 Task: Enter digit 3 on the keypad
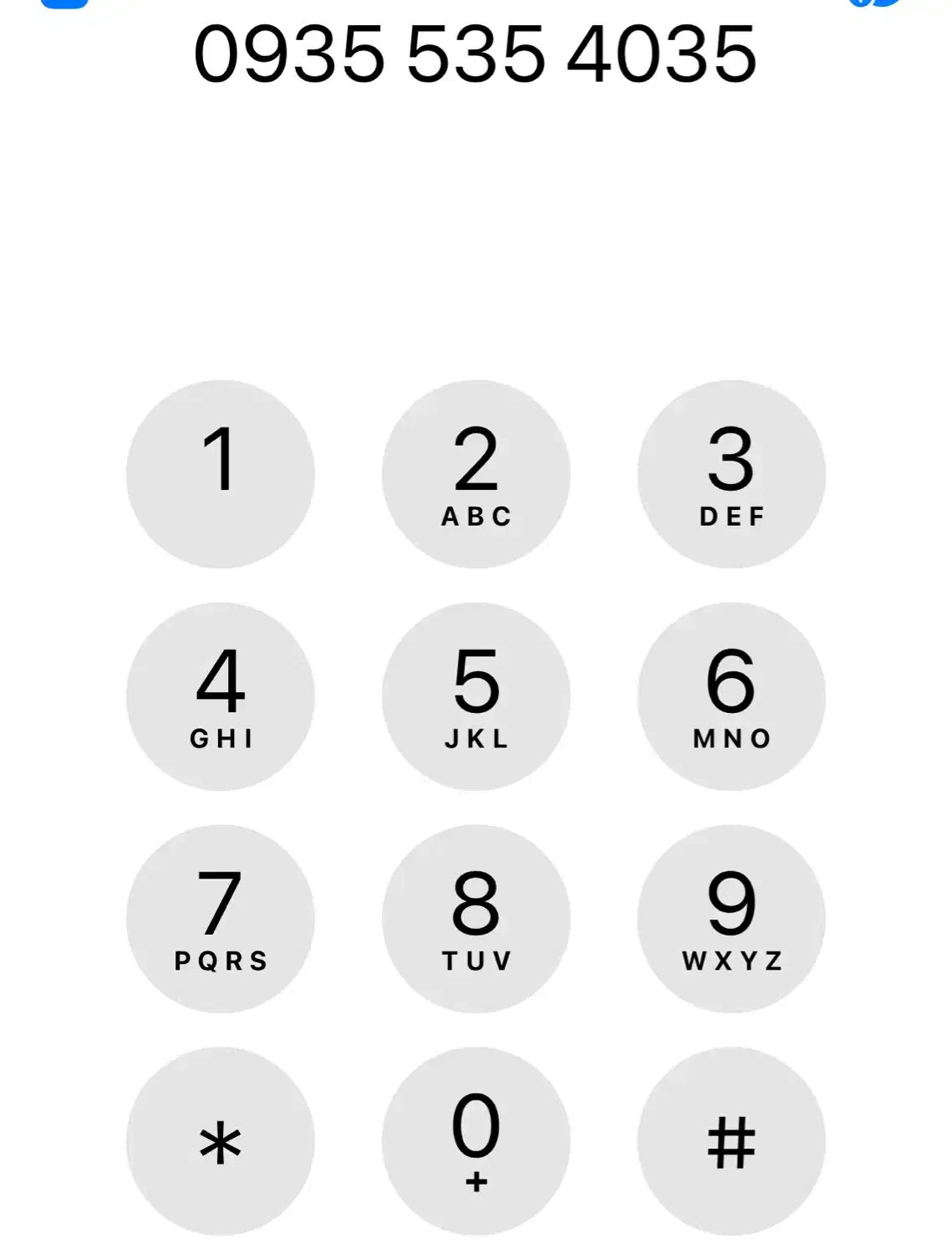click(x=731, y=474)
